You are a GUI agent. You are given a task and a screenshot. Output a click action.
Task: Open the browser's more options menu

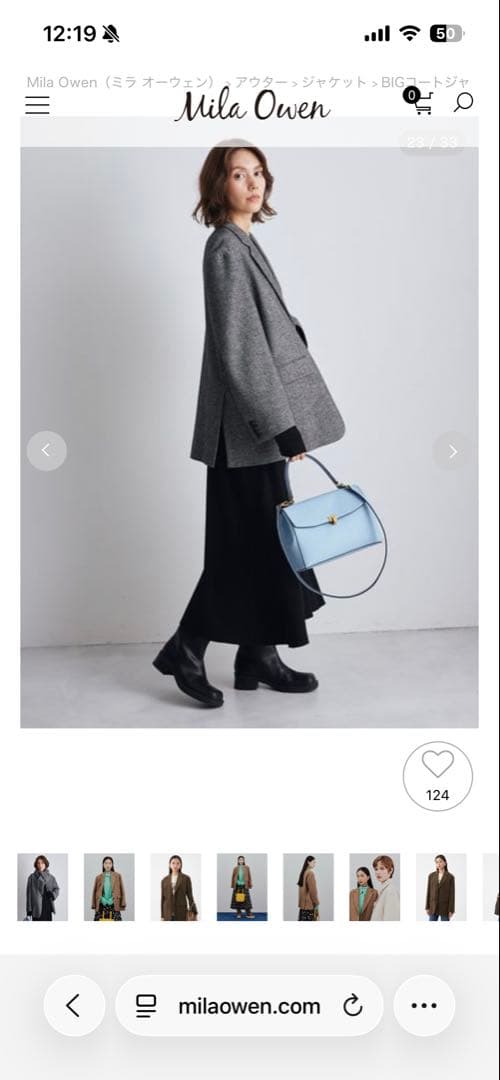pyautogui.click(x=424, y=1006)
